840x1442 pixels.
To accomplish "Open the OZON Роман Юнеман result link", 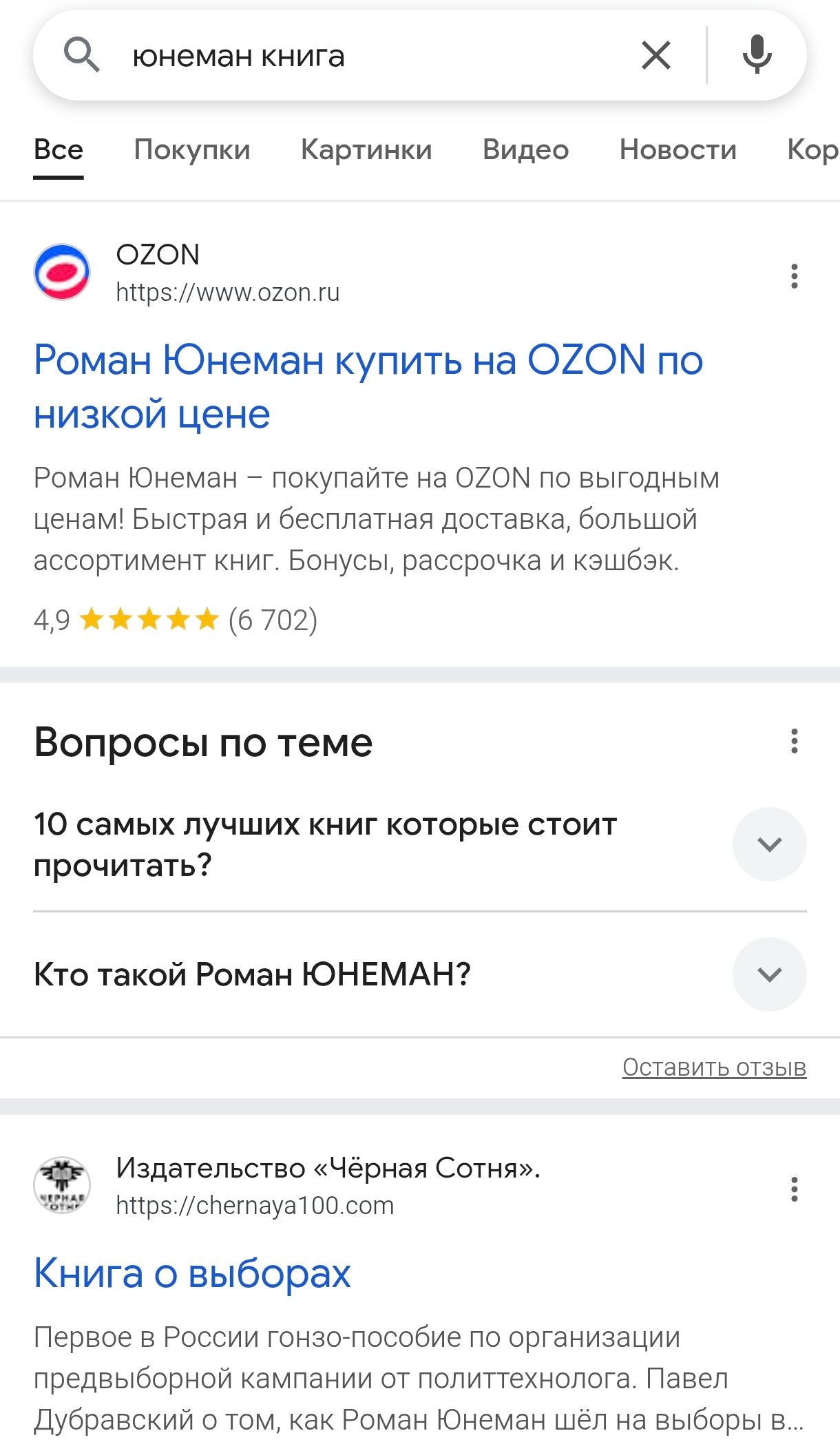I will coord(368,386).
